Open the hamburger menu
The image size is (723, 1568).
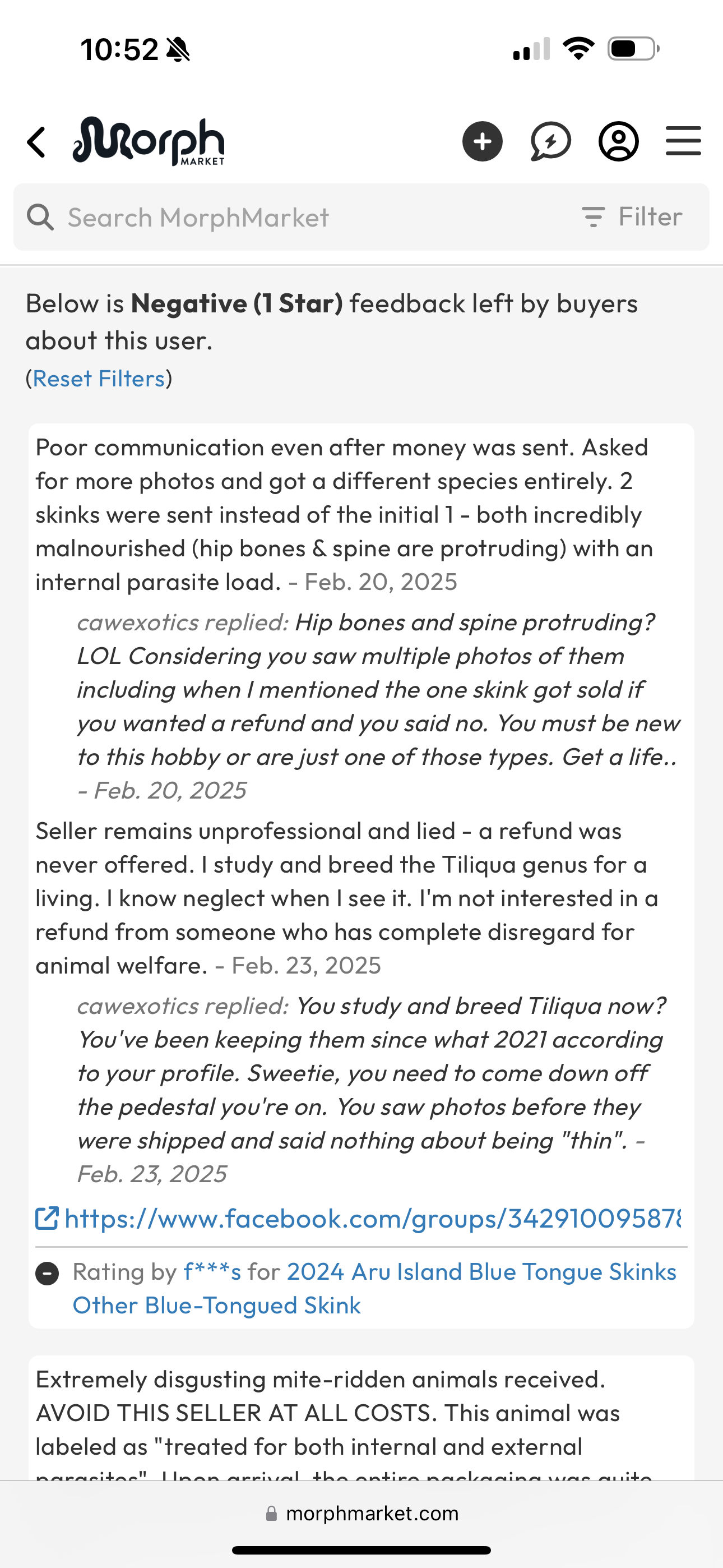tap(683, 141)
